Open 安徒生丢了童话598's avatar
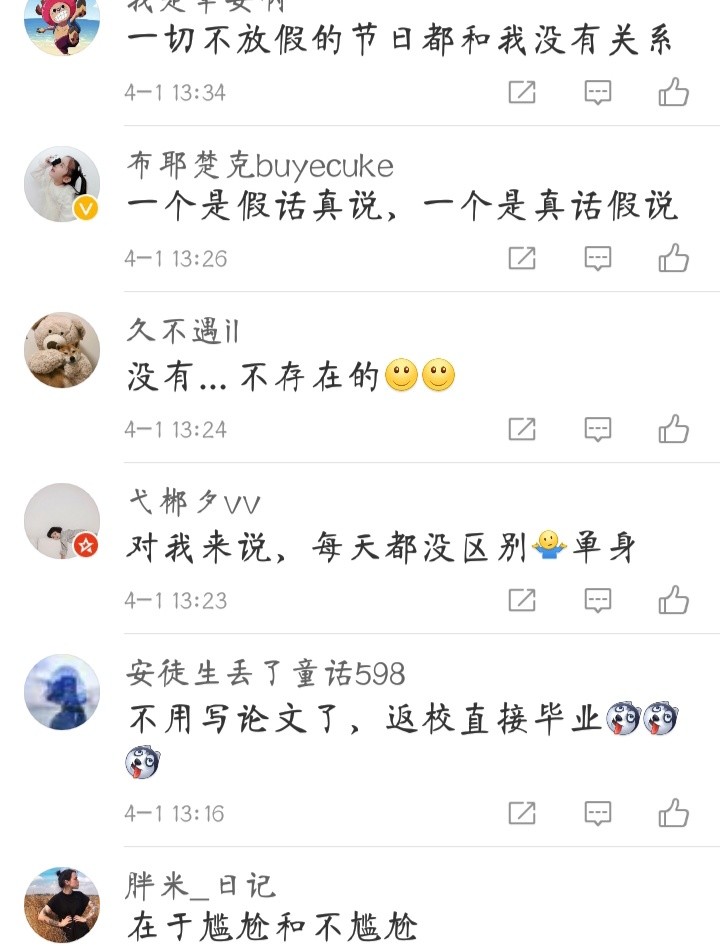 (x=62, y=692)
